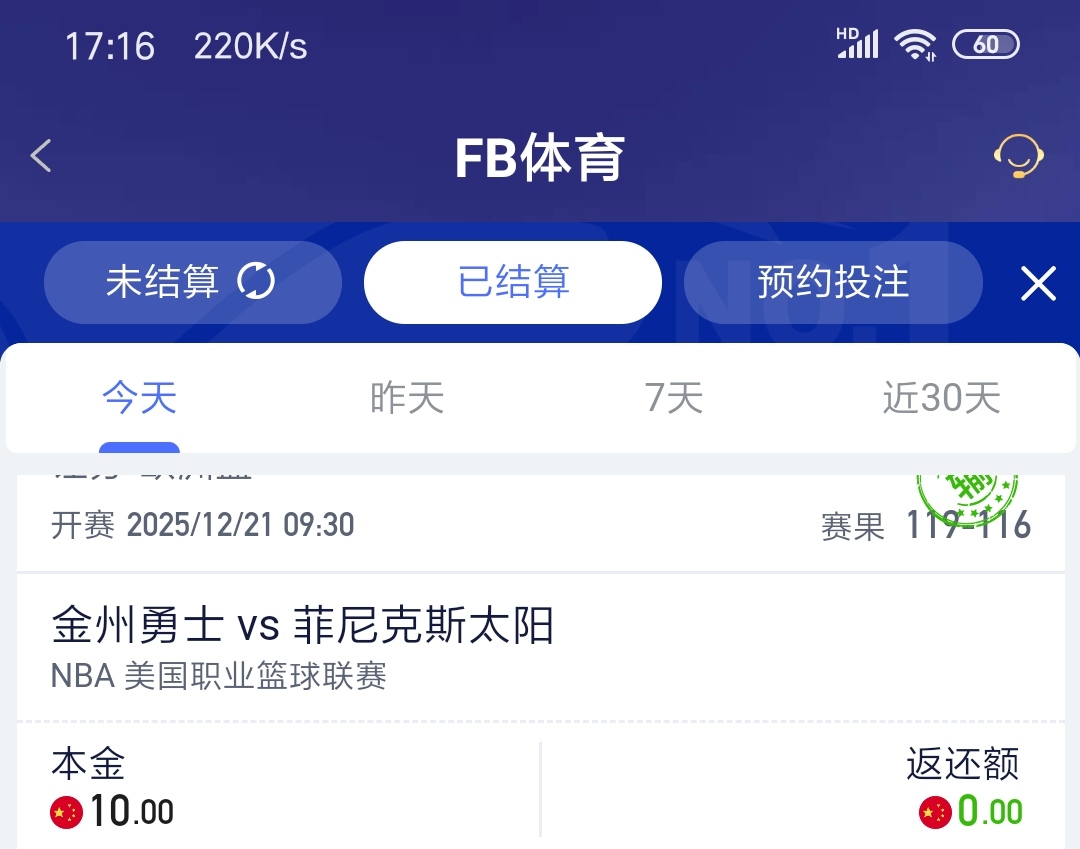Viewport: 1080px width, 849px height.
Task: Select the 已结算 tab
Action: pyautogui.click(x=513, y=283)
